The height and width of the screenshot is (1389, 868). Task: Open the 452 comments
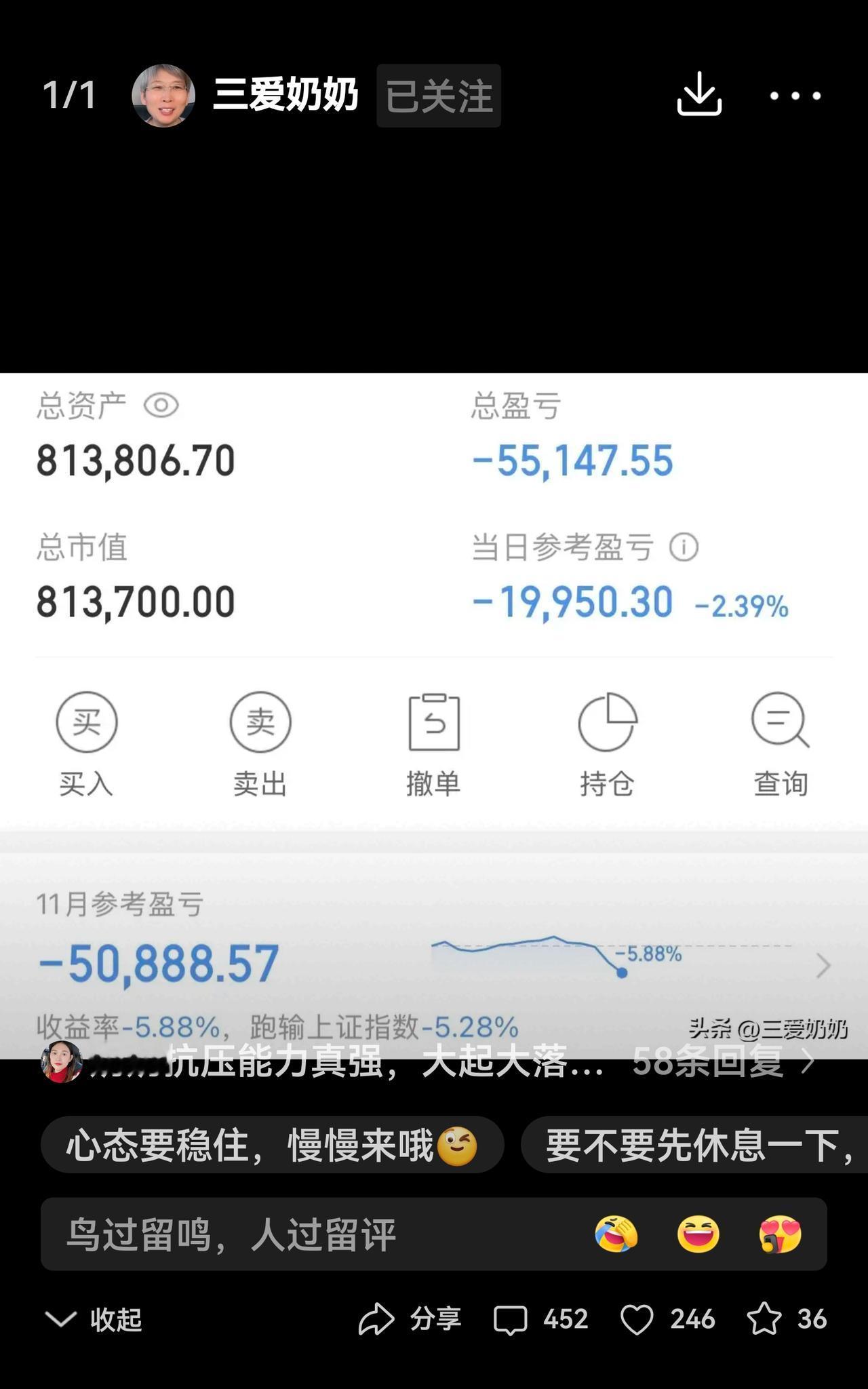coord(540,1320)
